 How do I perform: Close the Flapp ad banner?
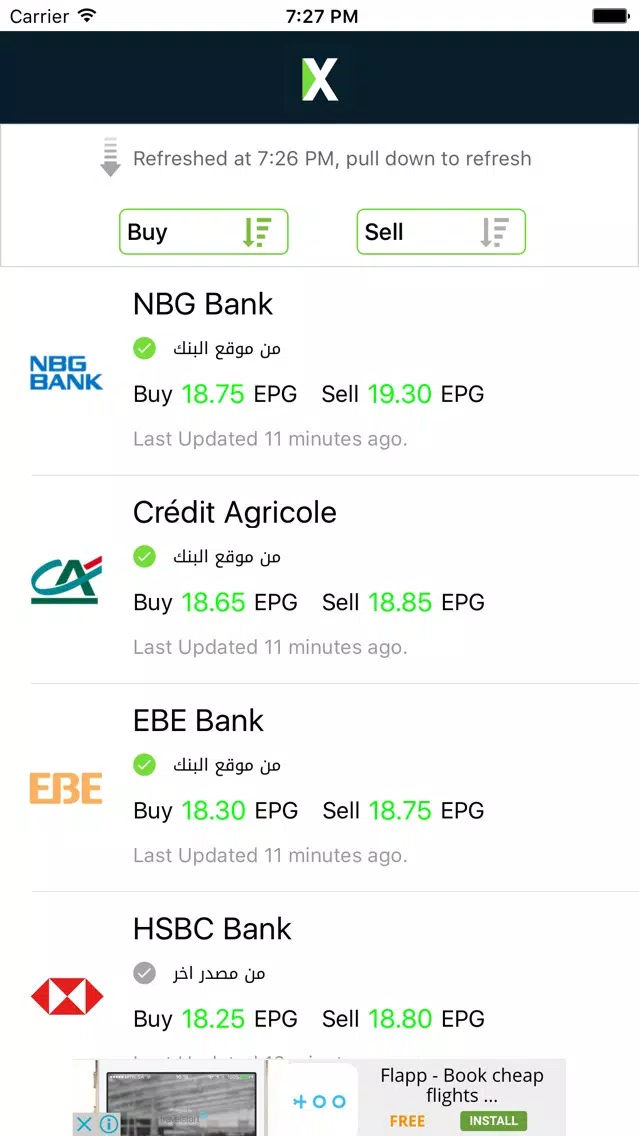84,1124
